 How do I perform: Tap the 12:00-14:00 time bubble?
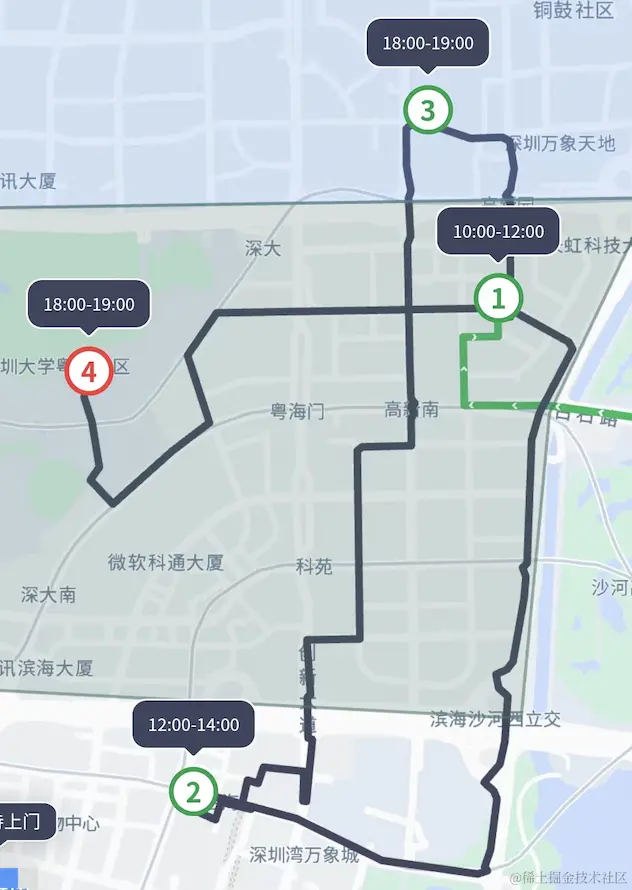point(194,725)
